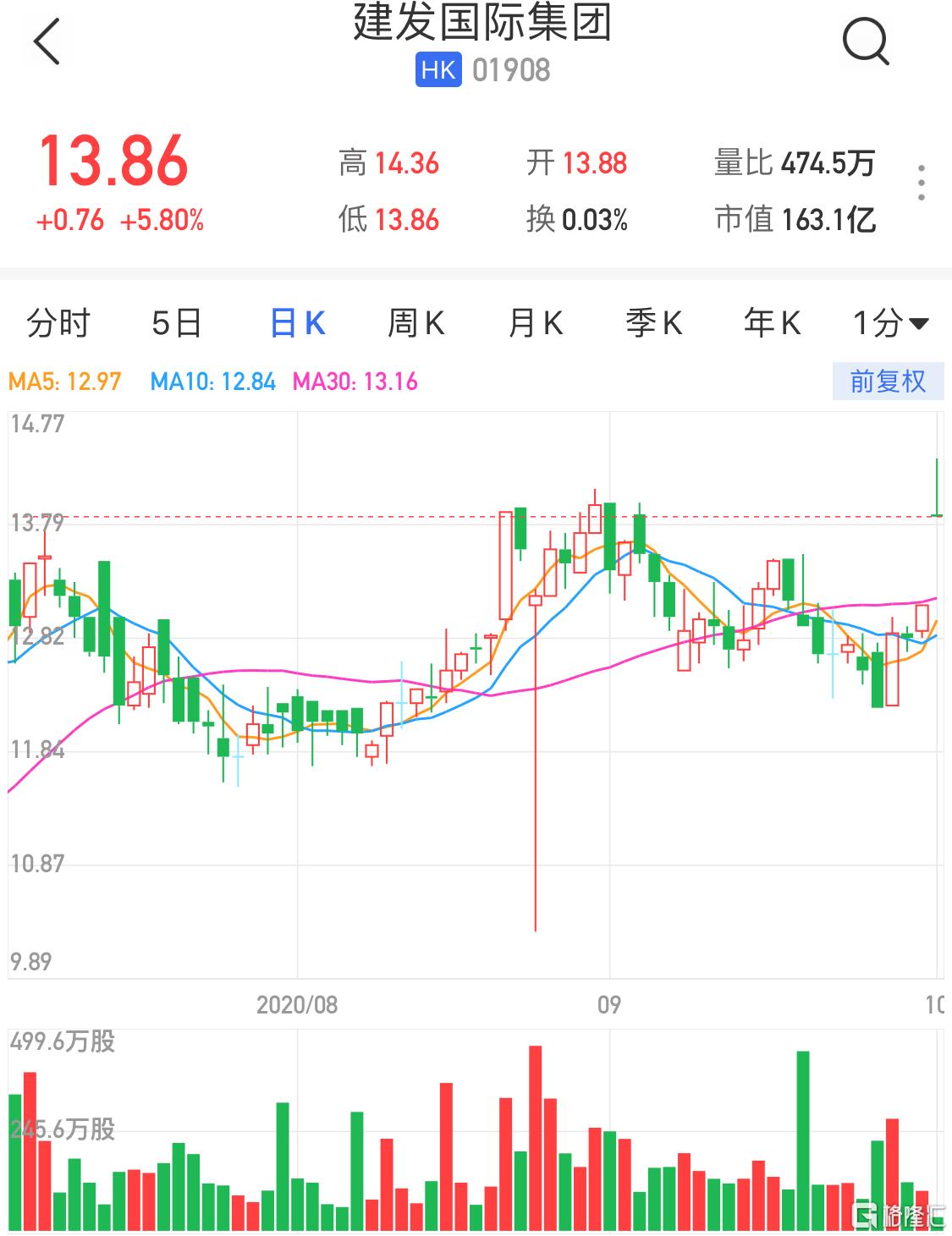Open the stock search magnifier
The image size is (952, 1236).
tap(866, 41)
